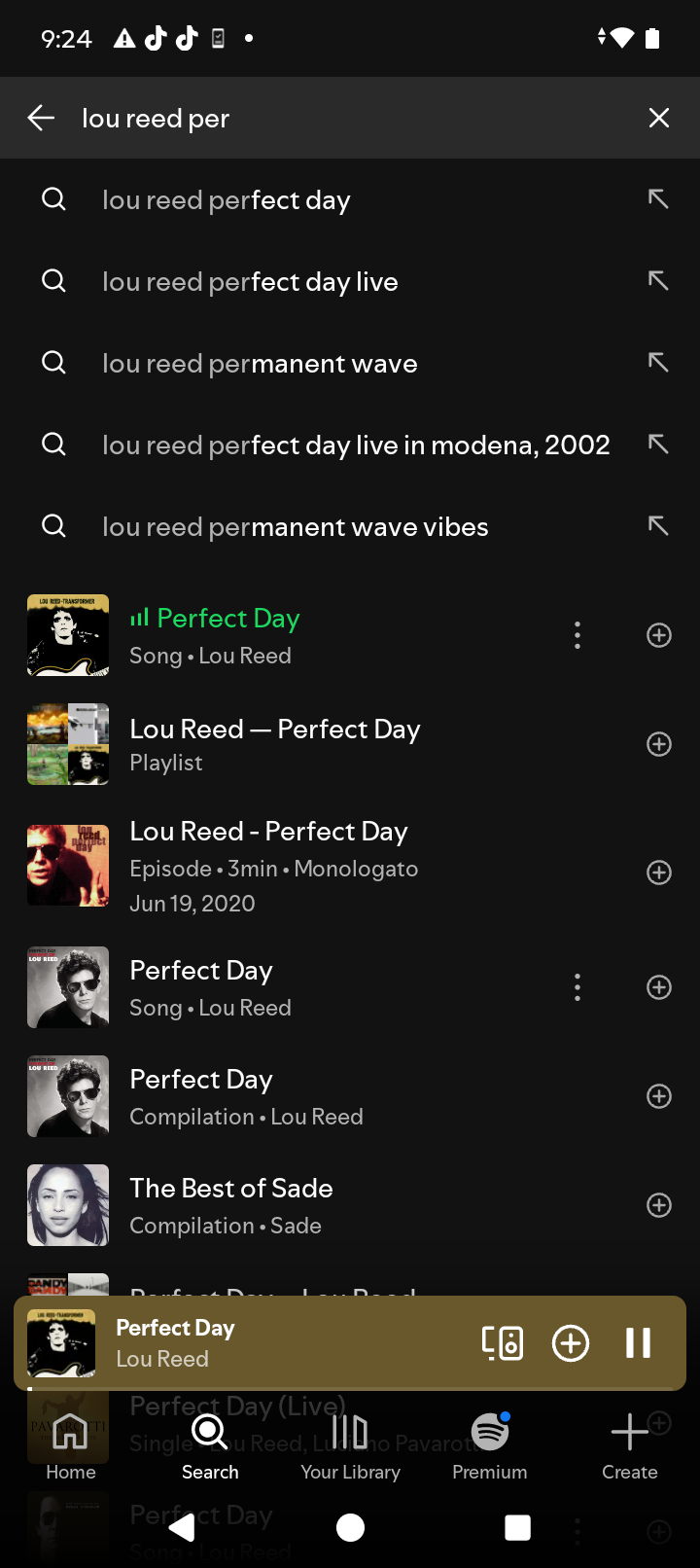Screen dimensions: 700x1568
Task: Add The Best of Sade compilation to library
Action: [658, 1204]
